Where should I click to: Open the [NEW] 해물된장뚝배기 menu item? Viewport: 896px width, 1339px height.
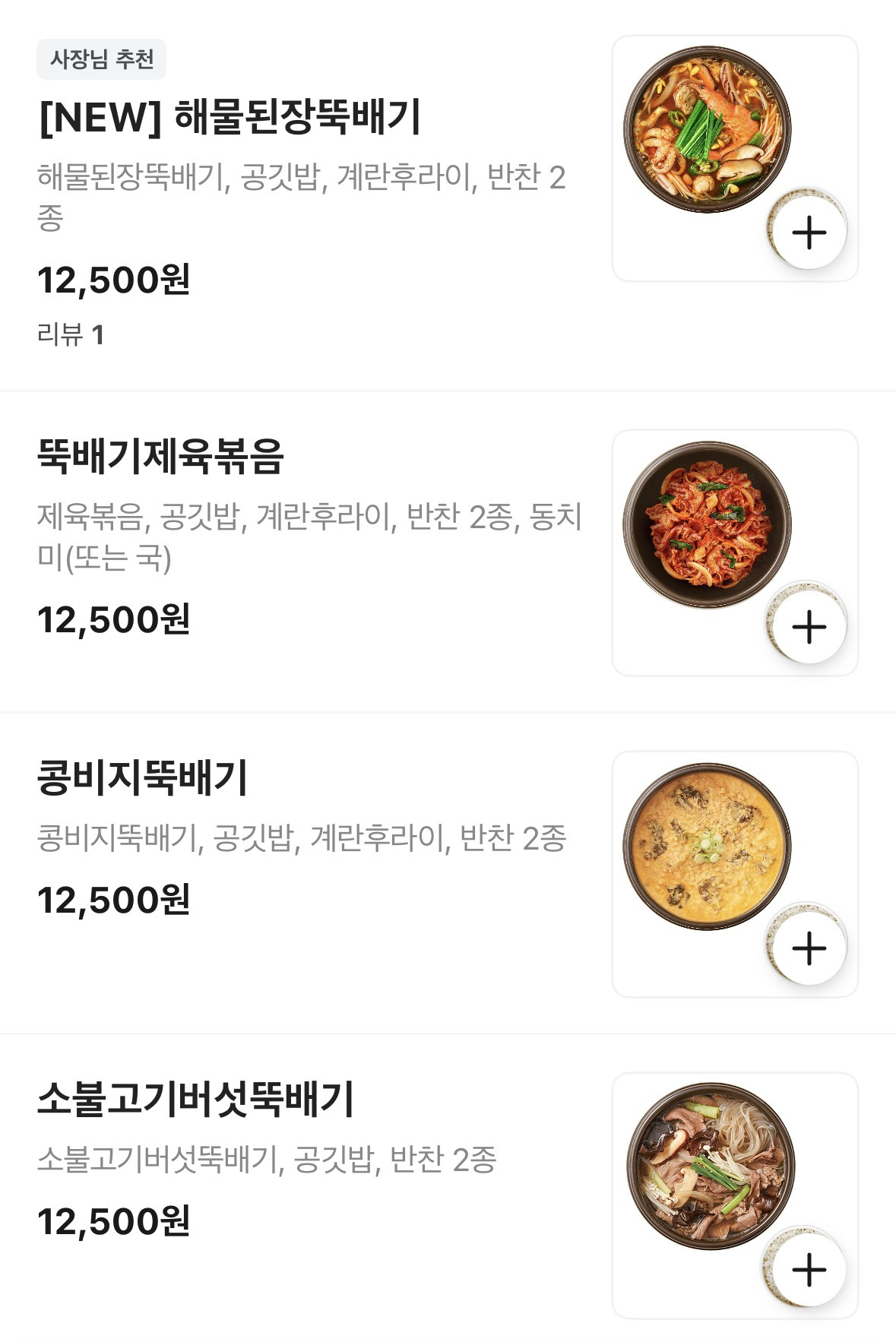click(230, 118)
